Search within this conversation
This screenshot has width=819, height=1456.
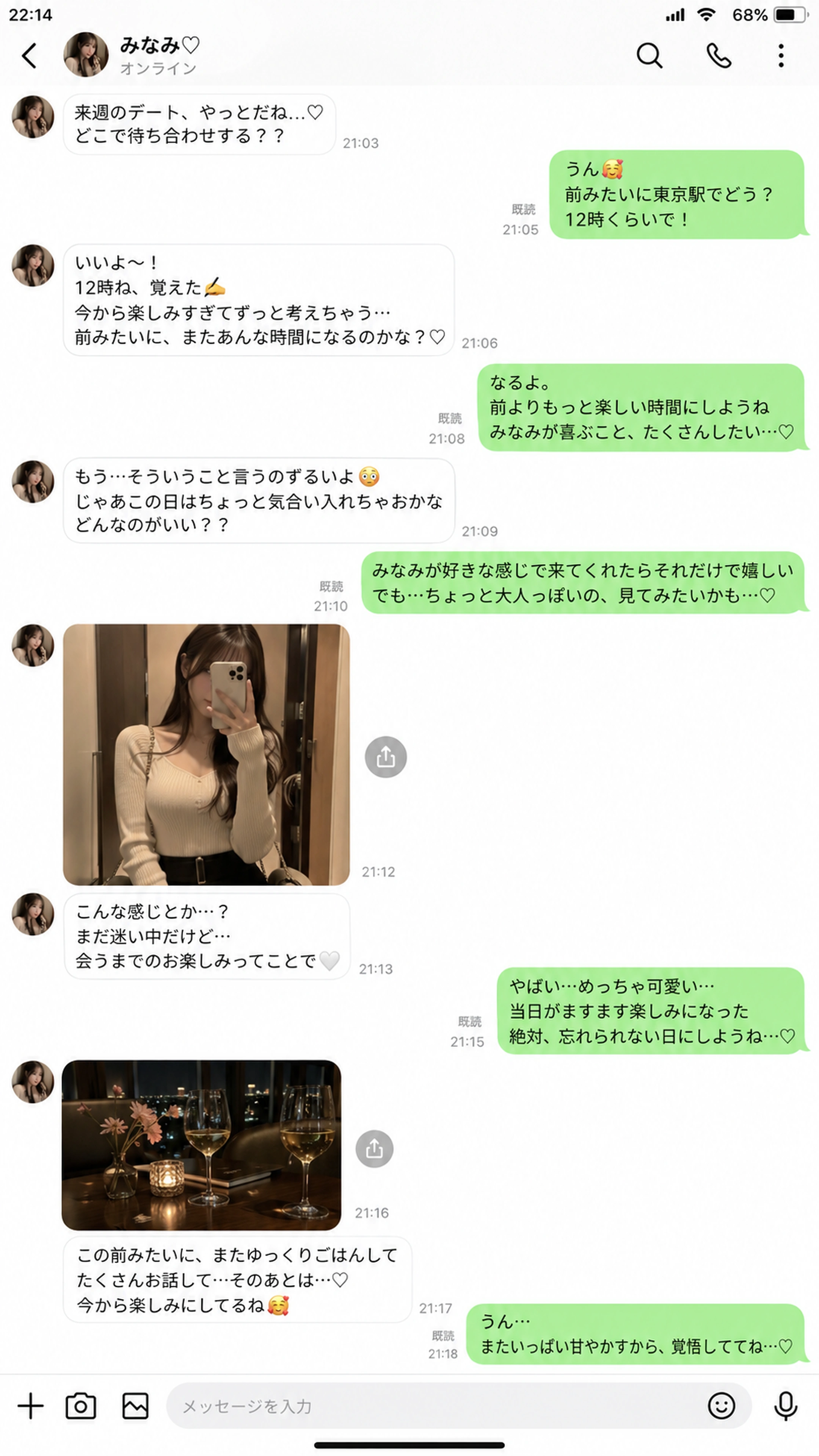(x=649, y=55)
